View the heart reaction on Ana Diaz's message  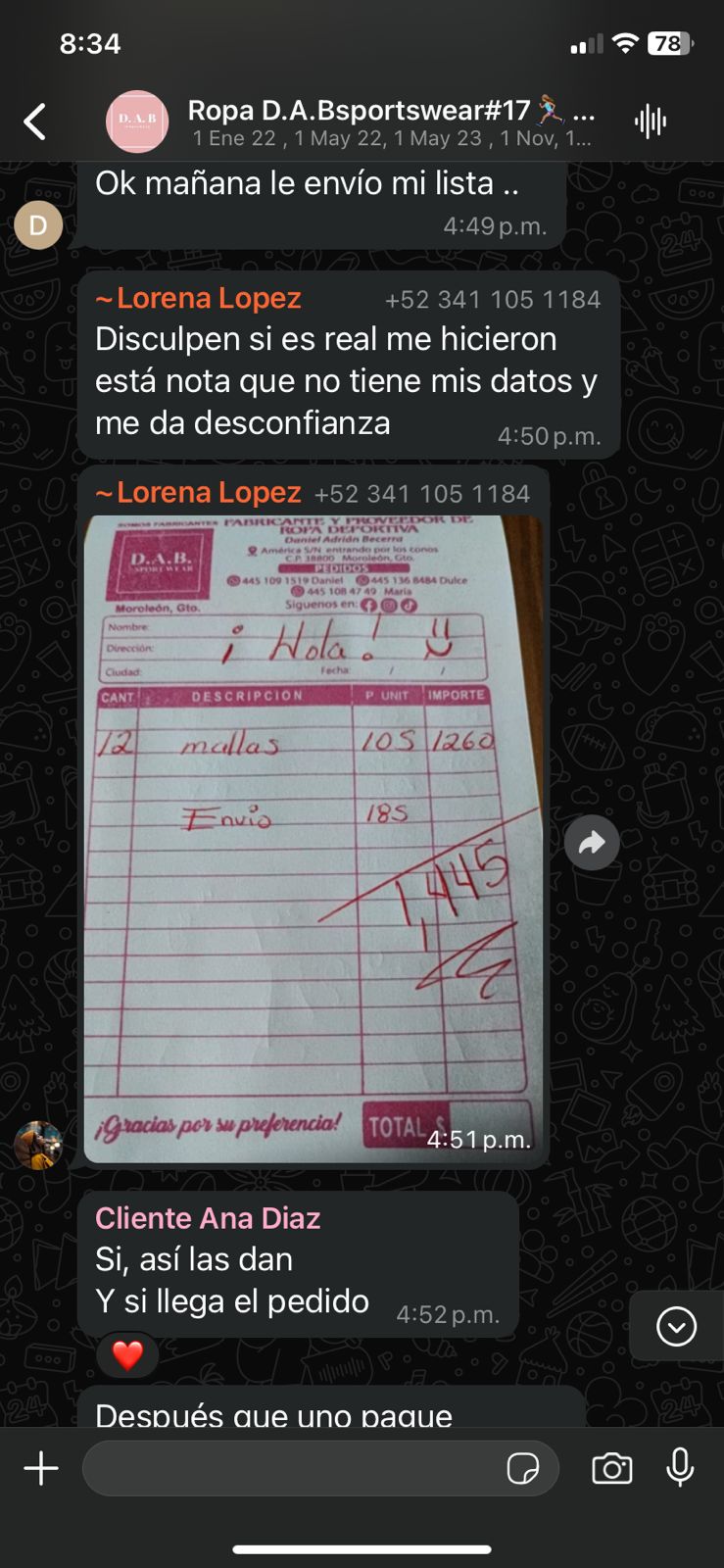tap(127, 1355)
